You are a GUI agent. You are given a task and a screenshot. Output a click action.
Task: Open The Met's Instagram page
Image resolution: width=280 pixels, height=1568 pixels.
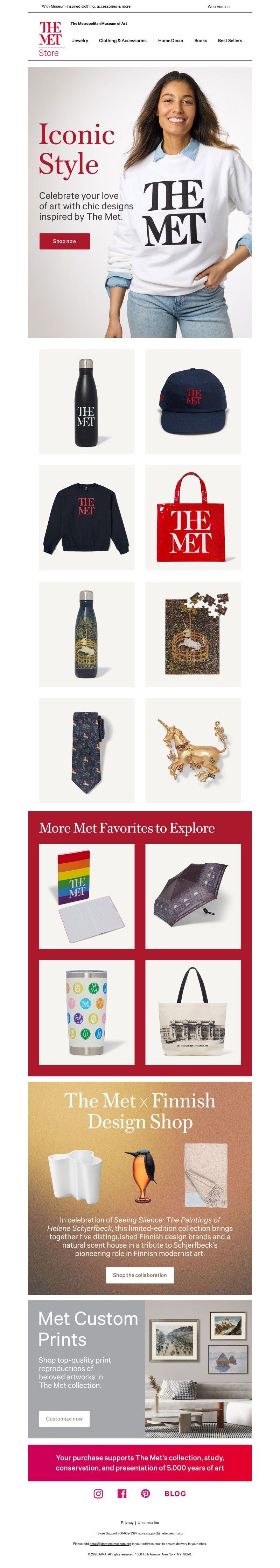(x=98, y=1493)
